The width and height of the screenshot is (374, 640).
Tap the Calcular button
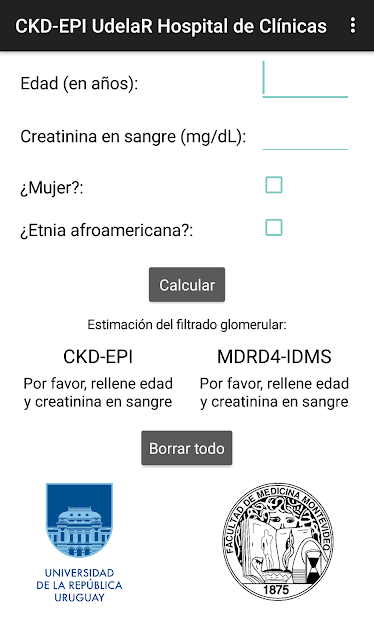click(x=187, y=285)
